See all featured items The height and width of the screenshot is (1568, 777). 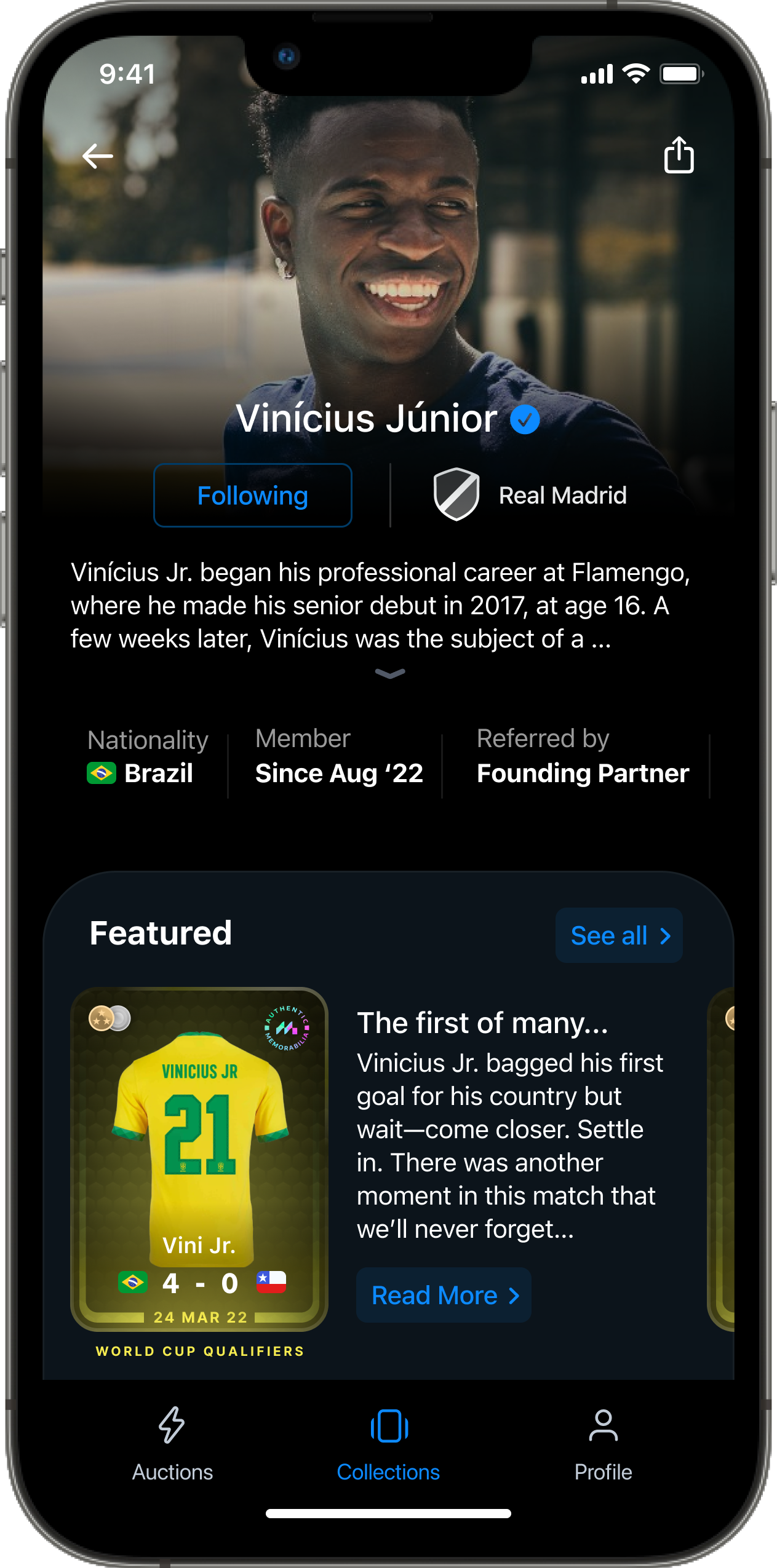point(619,935)
